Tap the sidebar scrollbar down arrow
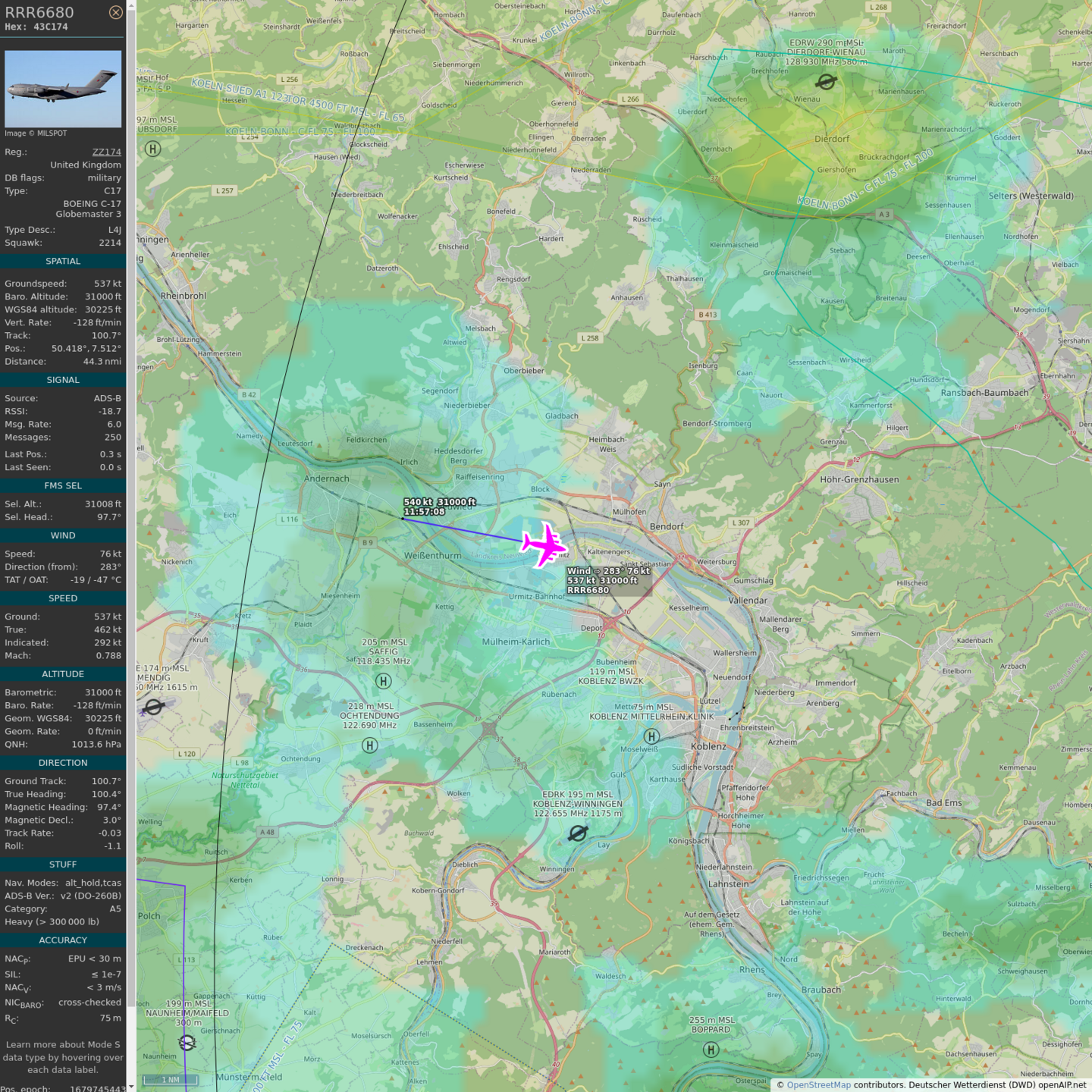Viewport: 1092px width, 1092px height. pos(131,1087)
